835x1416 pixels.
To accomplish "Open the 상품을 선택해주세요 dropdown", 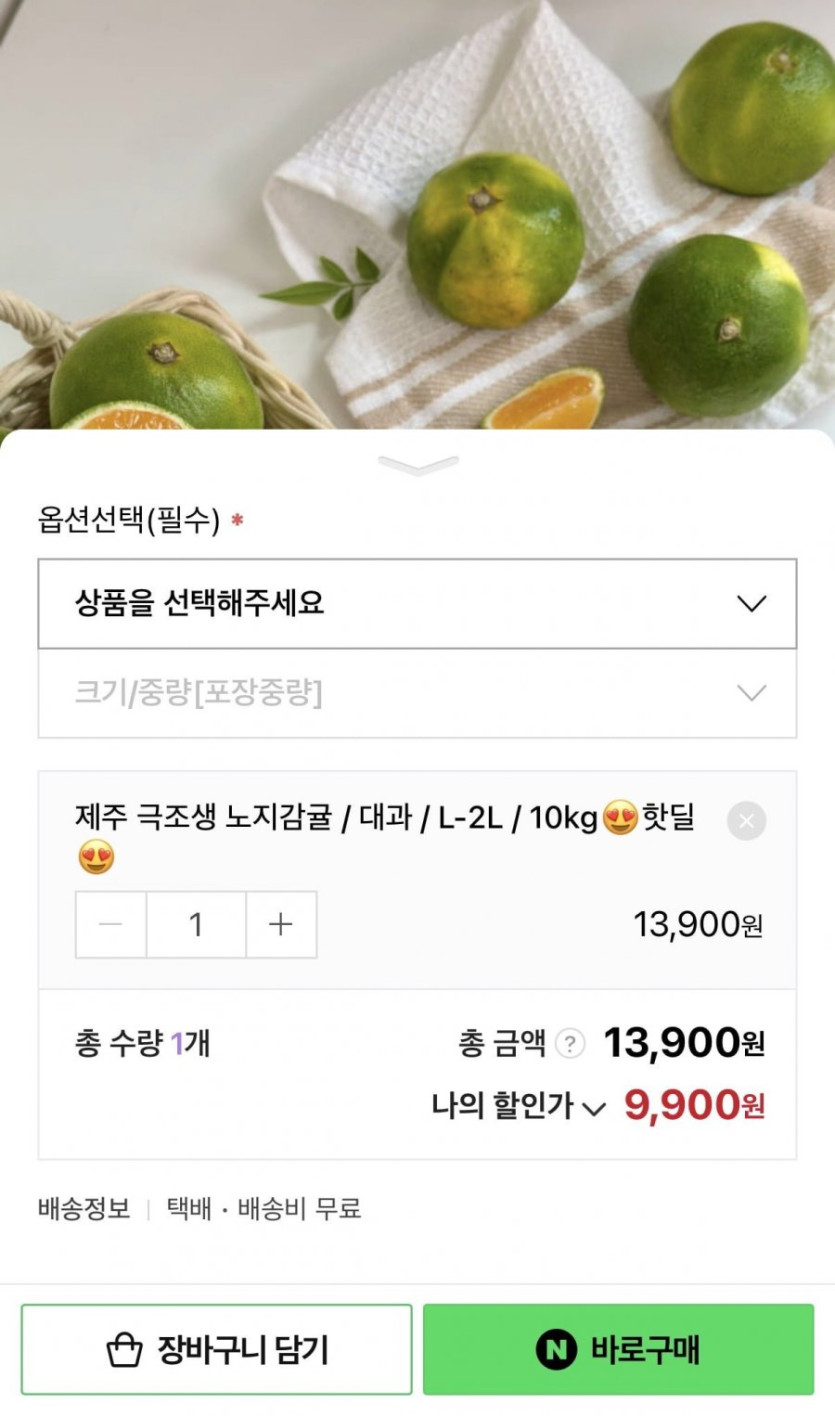I will point(417,604).
